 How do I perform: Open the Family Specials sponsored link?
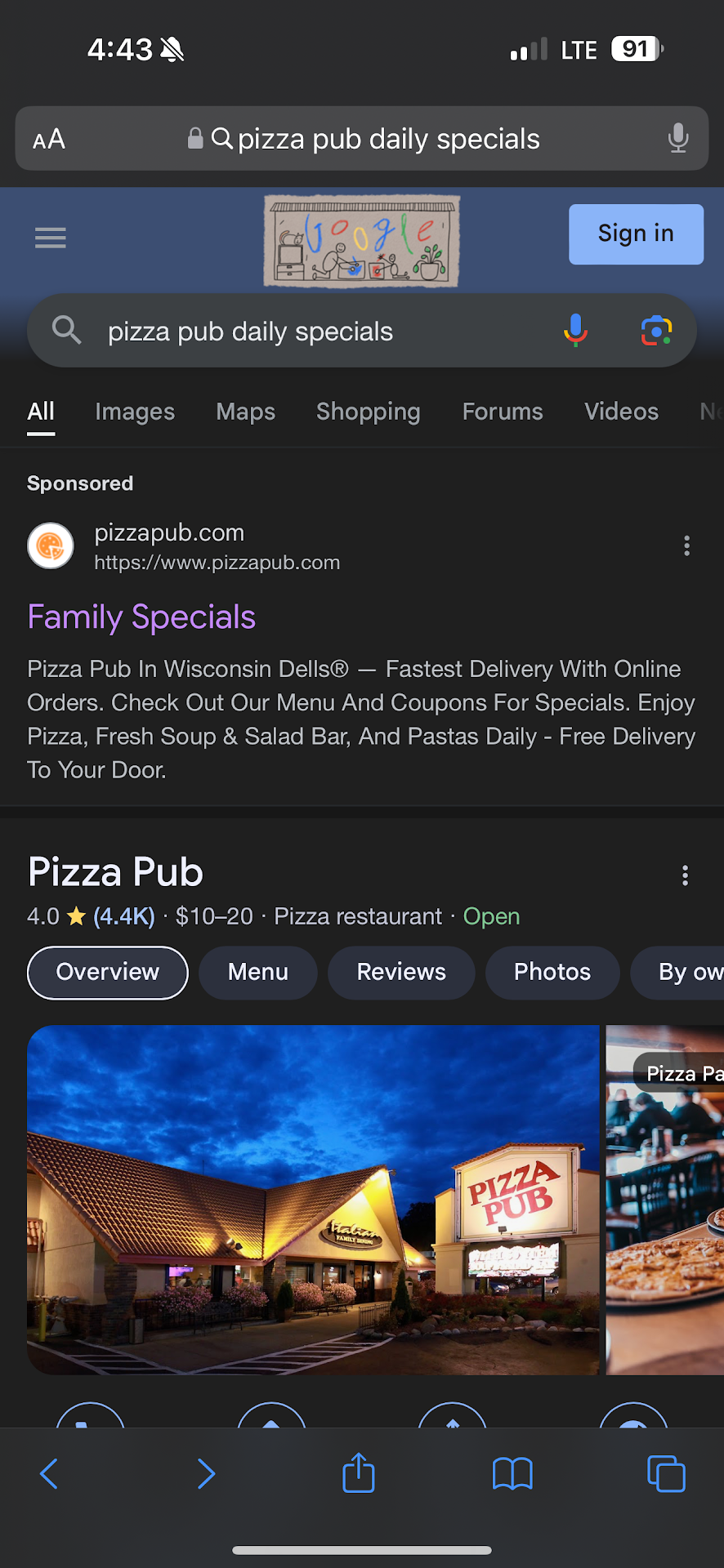click(x=141, y=617)
